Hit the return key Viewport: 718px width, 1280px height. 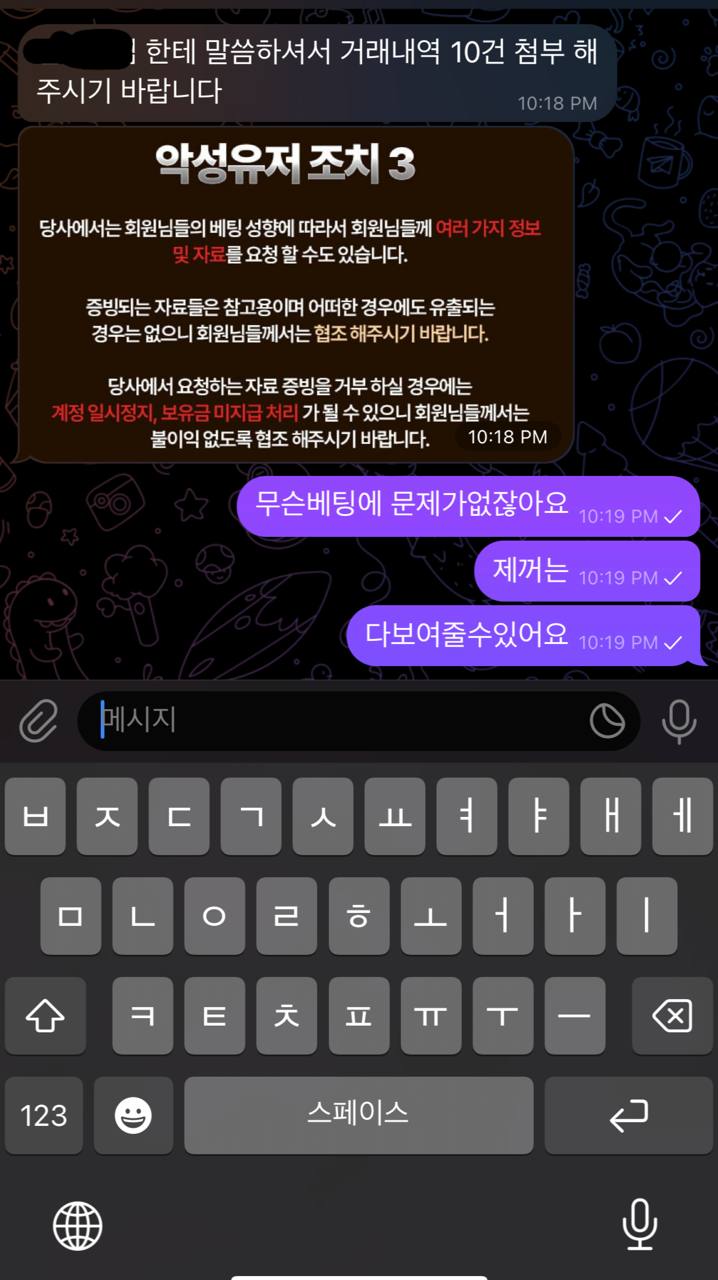[629, 1114]
